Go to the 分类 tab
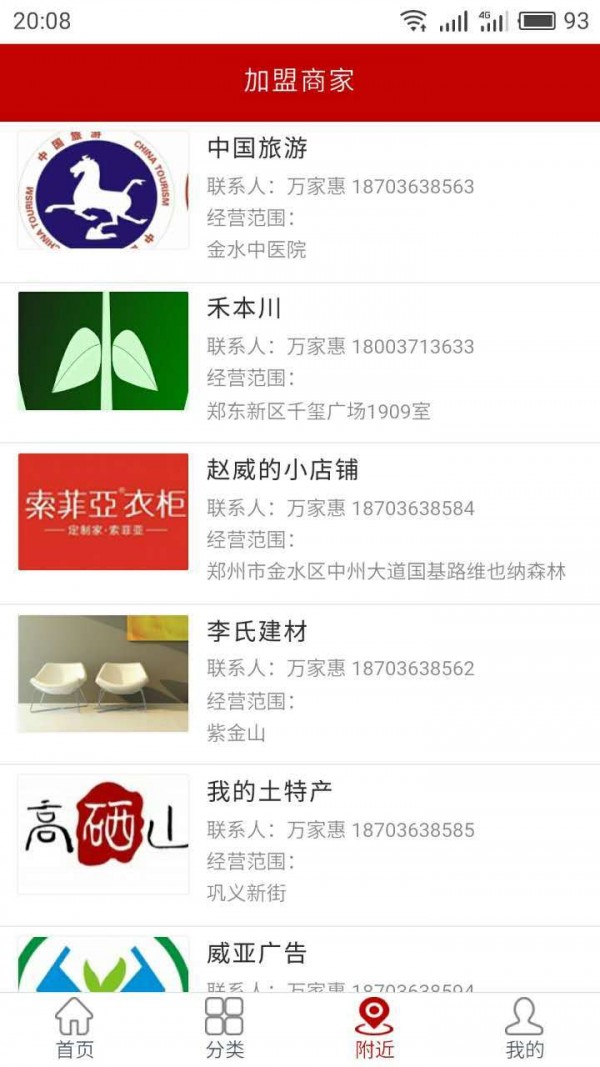 tap(224, 1029)
